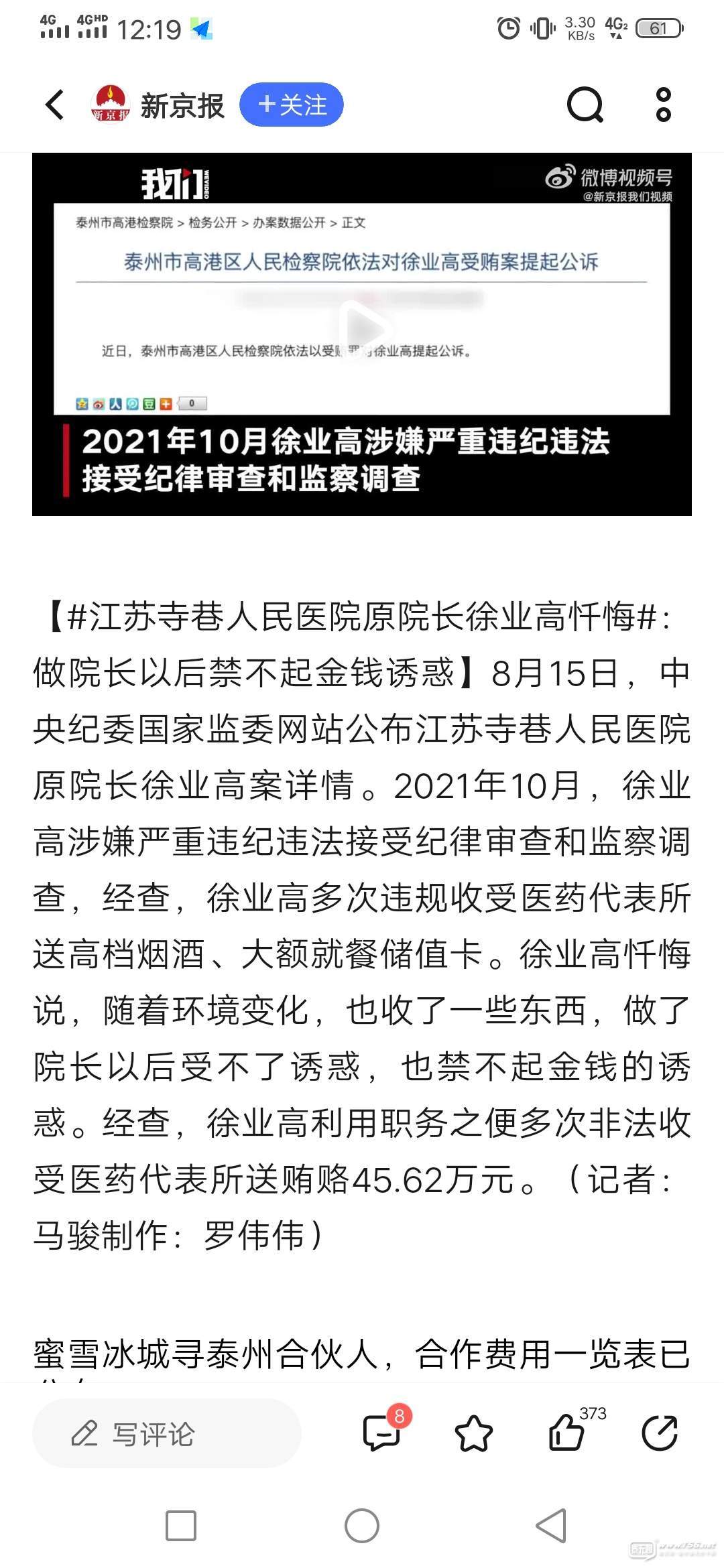
Task: Open the search magnifier icon
Action: (585, 105)
